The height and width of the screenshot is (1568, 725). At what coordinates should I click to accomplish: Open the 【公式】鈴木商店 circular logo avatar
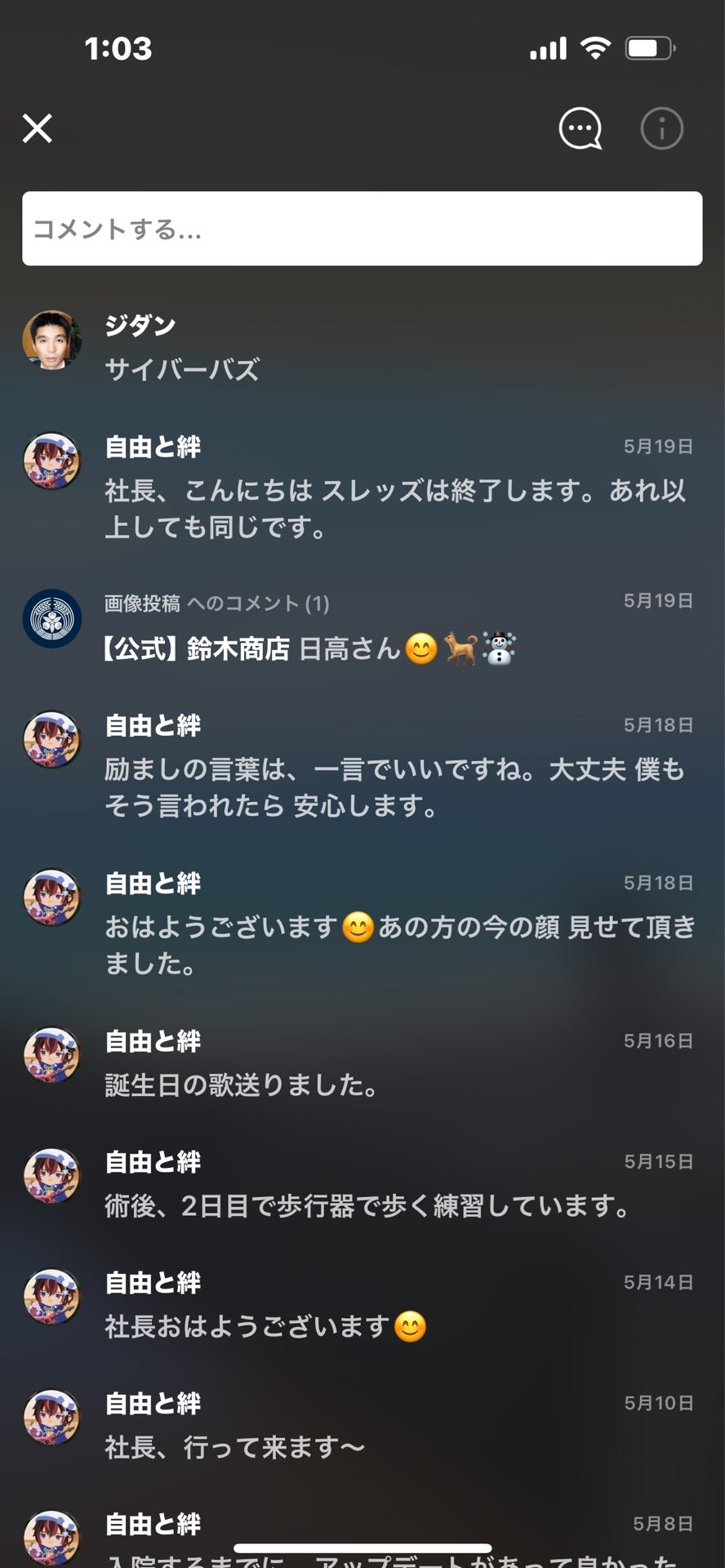pos(52,619)
